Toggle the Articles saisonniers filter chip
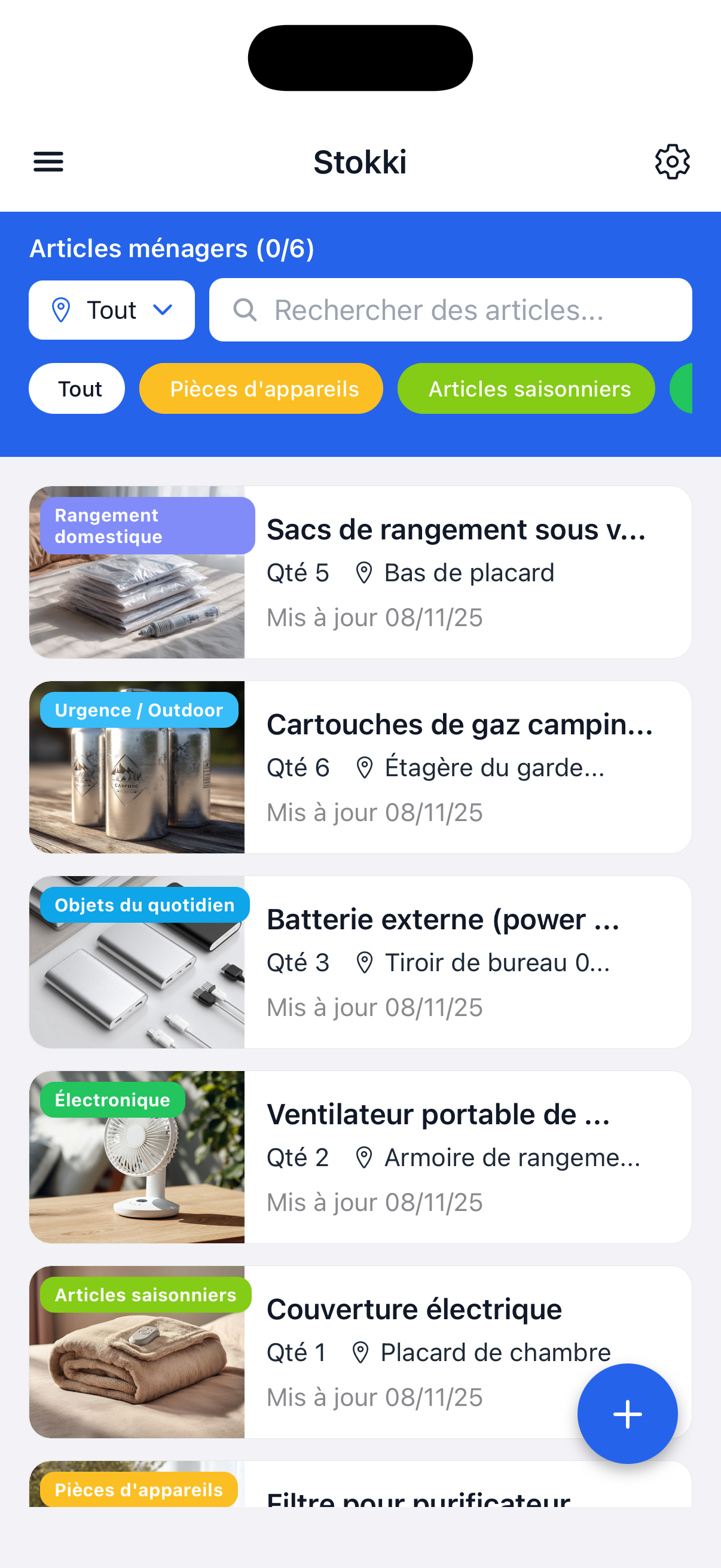 tap(525, 388)
